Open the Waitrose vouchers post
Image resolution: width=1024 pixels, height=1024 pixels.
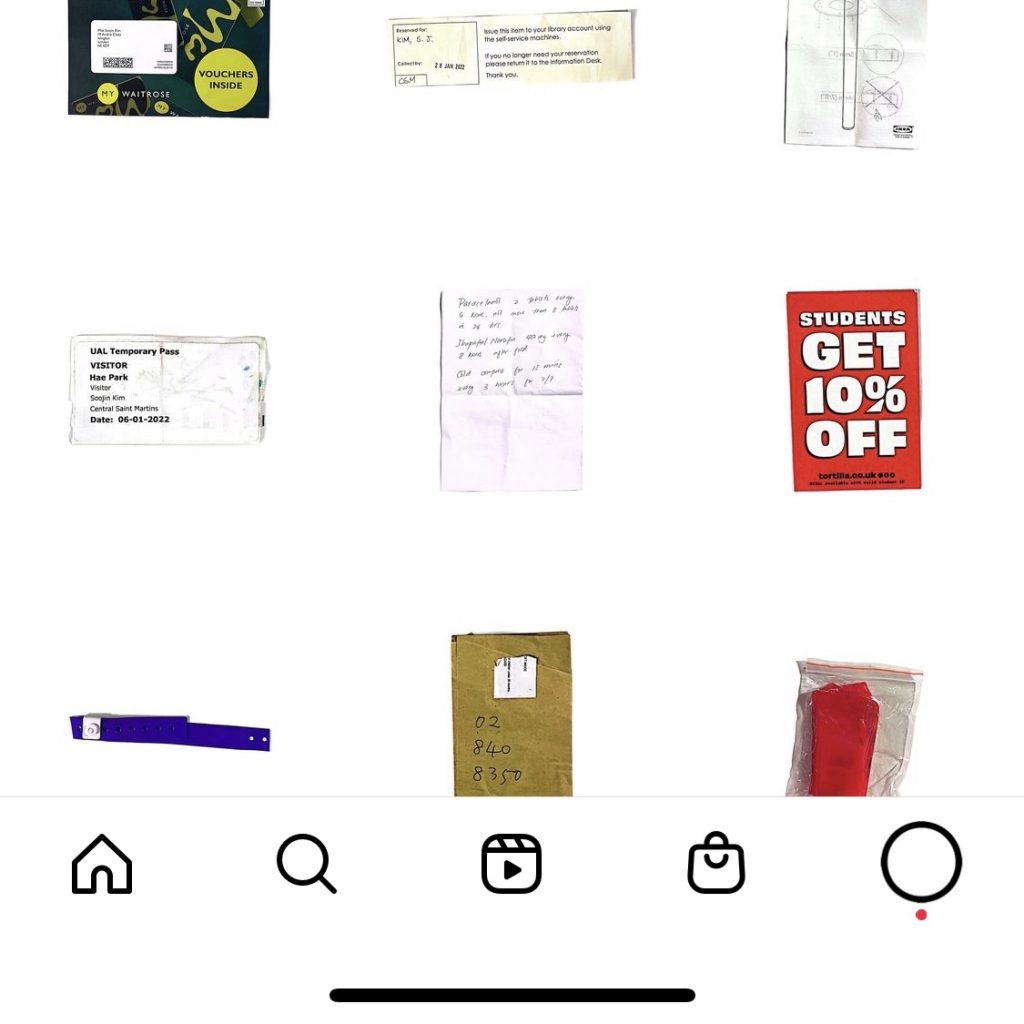169,60
